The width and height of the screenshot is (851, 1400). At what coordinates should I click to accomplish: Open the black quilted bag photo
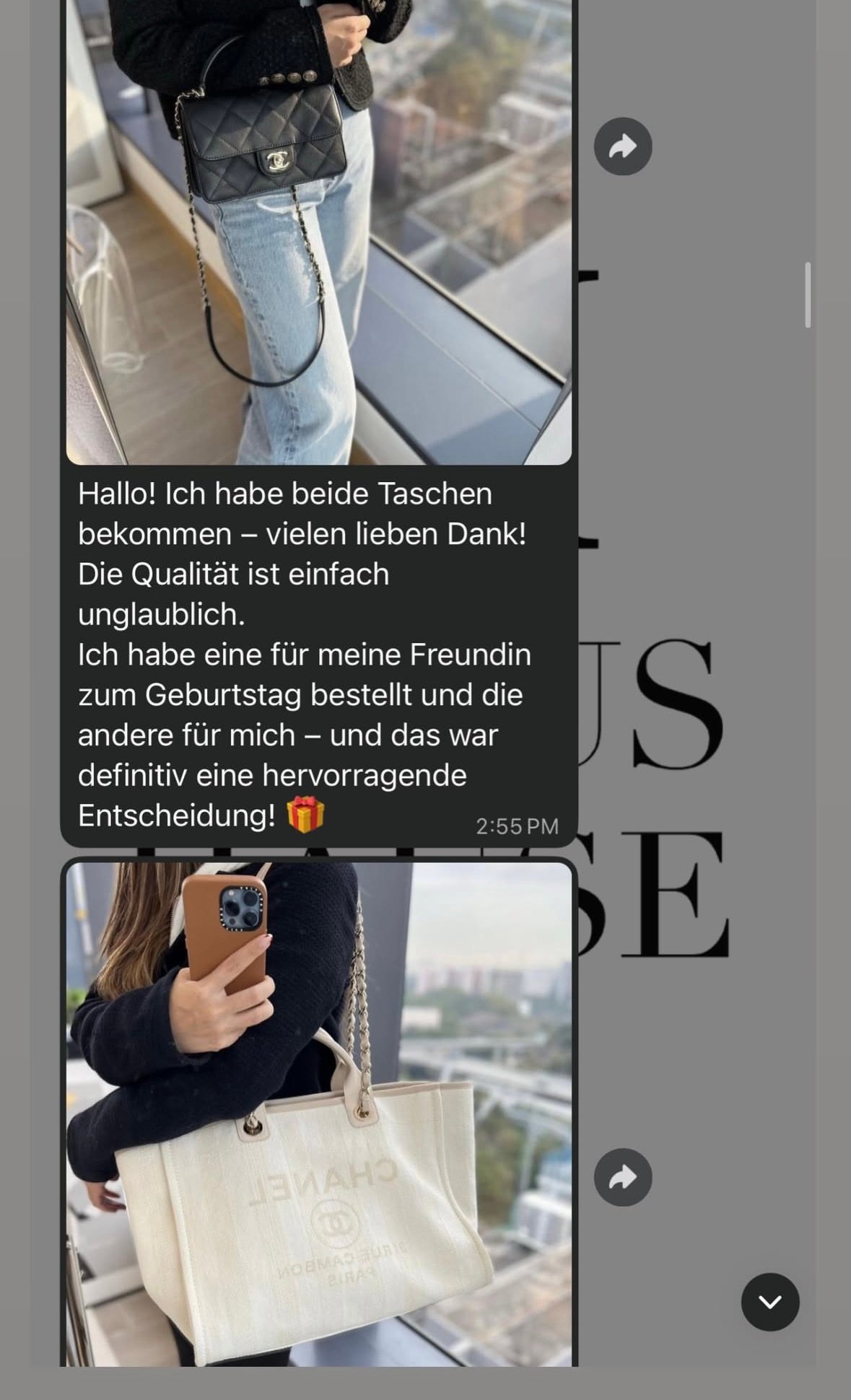pyautogui.click(x=318, y=231)
